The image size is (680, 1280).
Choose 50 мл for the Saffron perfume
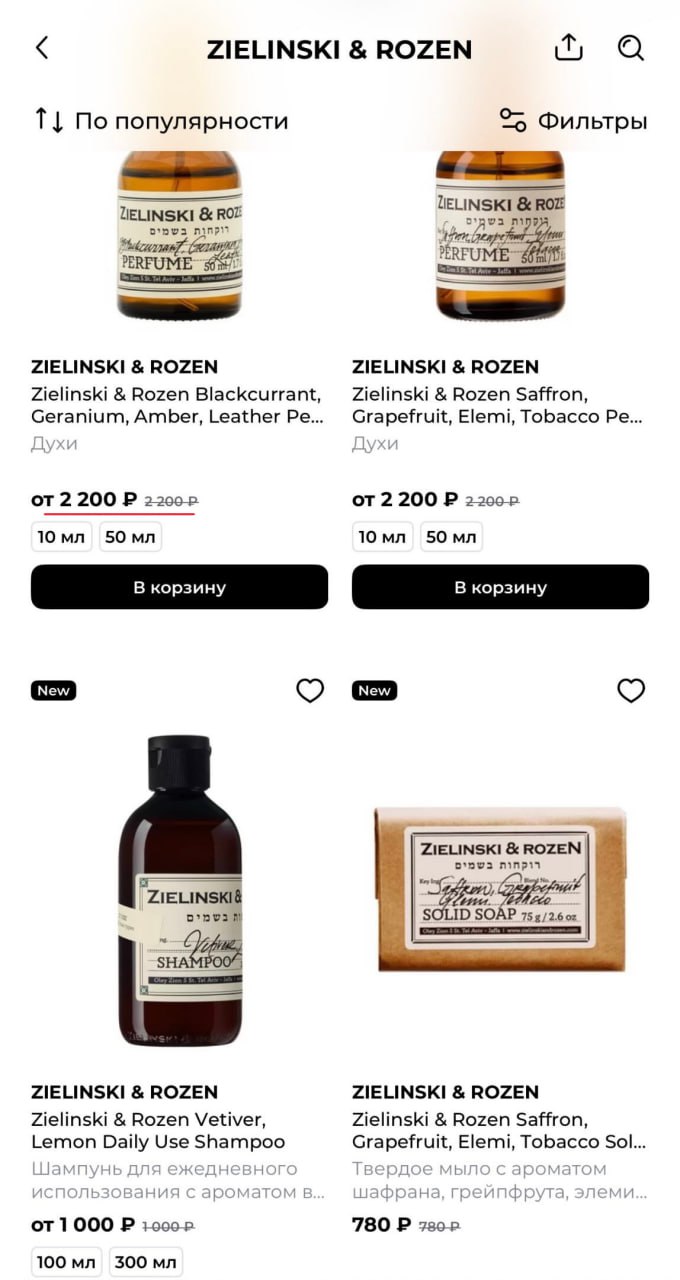click(x=451, y=537)
